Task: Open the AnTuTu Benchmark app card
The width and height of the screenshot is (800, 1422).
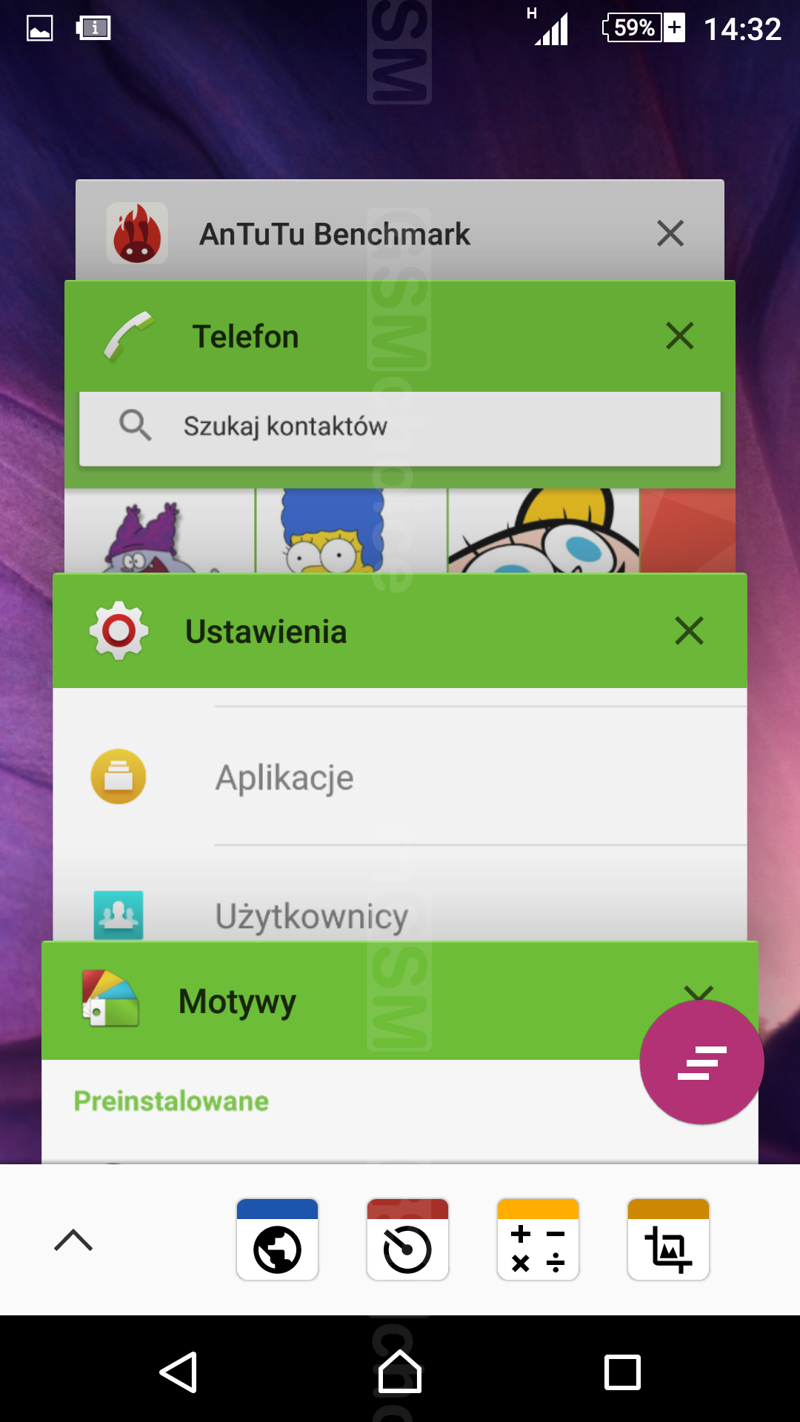Action: click(x=334, y=234)
